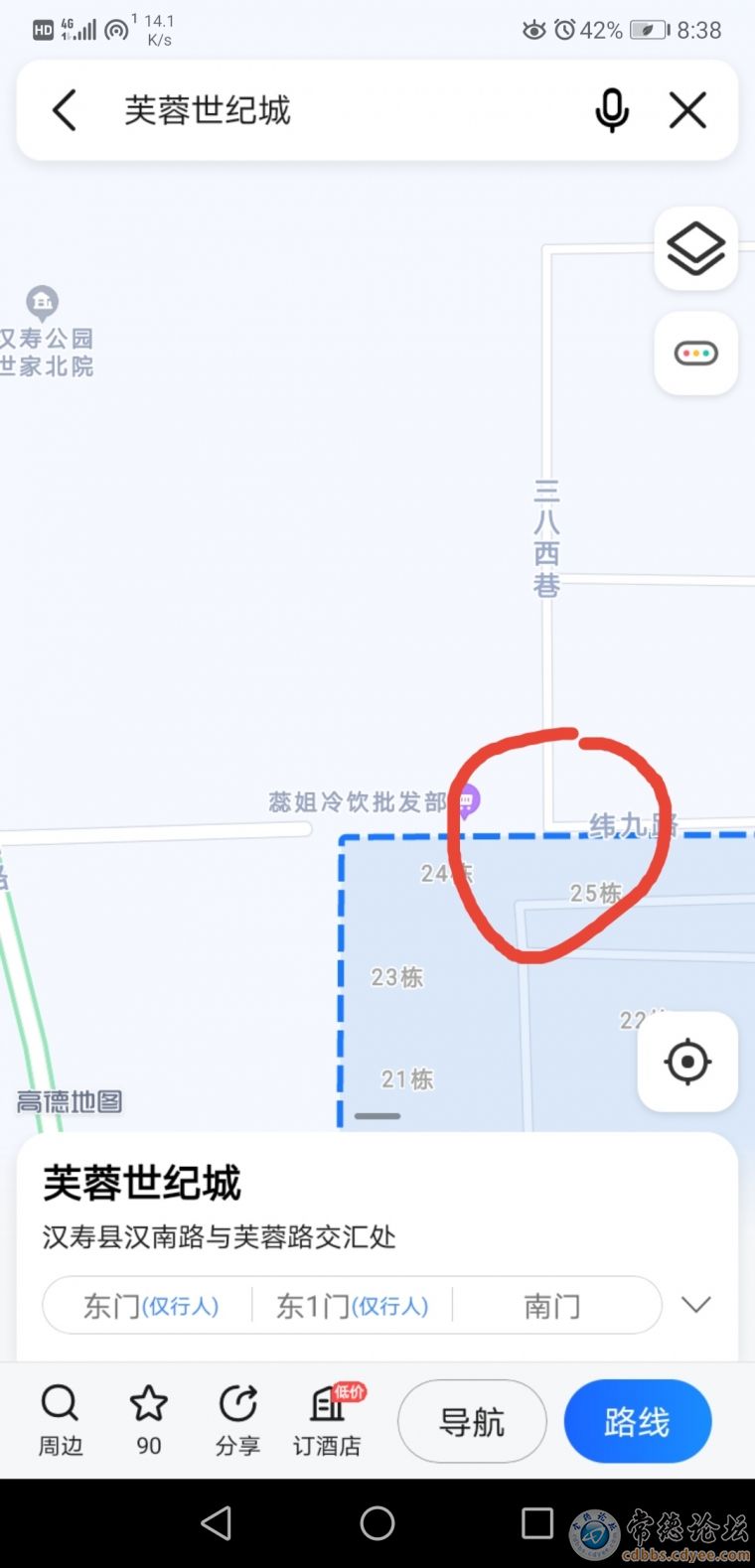Share this location via 分享
This screenshot has height=1568, width=755.
(x=237, y=1420)
